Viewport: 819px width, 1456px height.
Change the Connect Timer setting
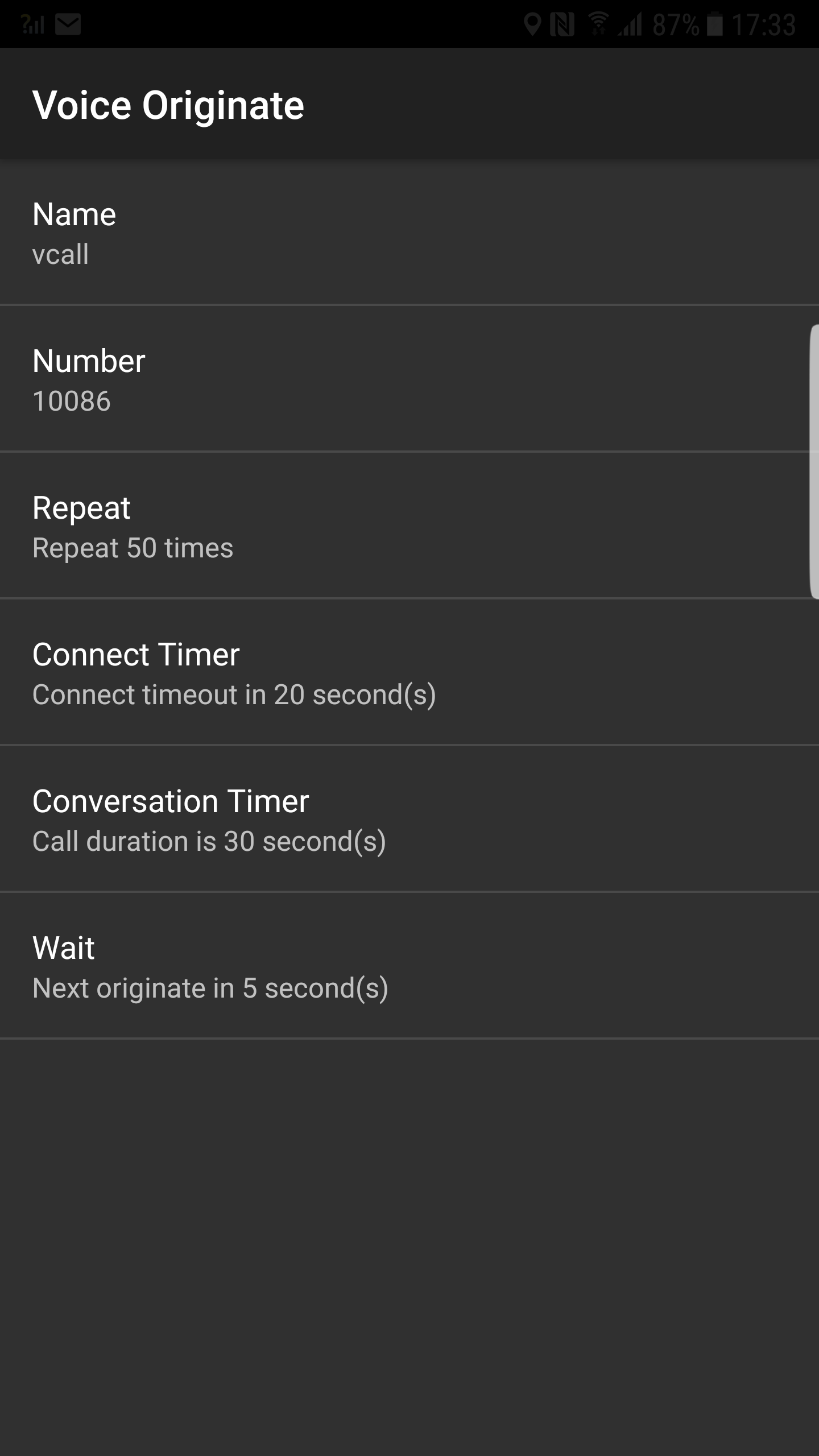[409, 672]
